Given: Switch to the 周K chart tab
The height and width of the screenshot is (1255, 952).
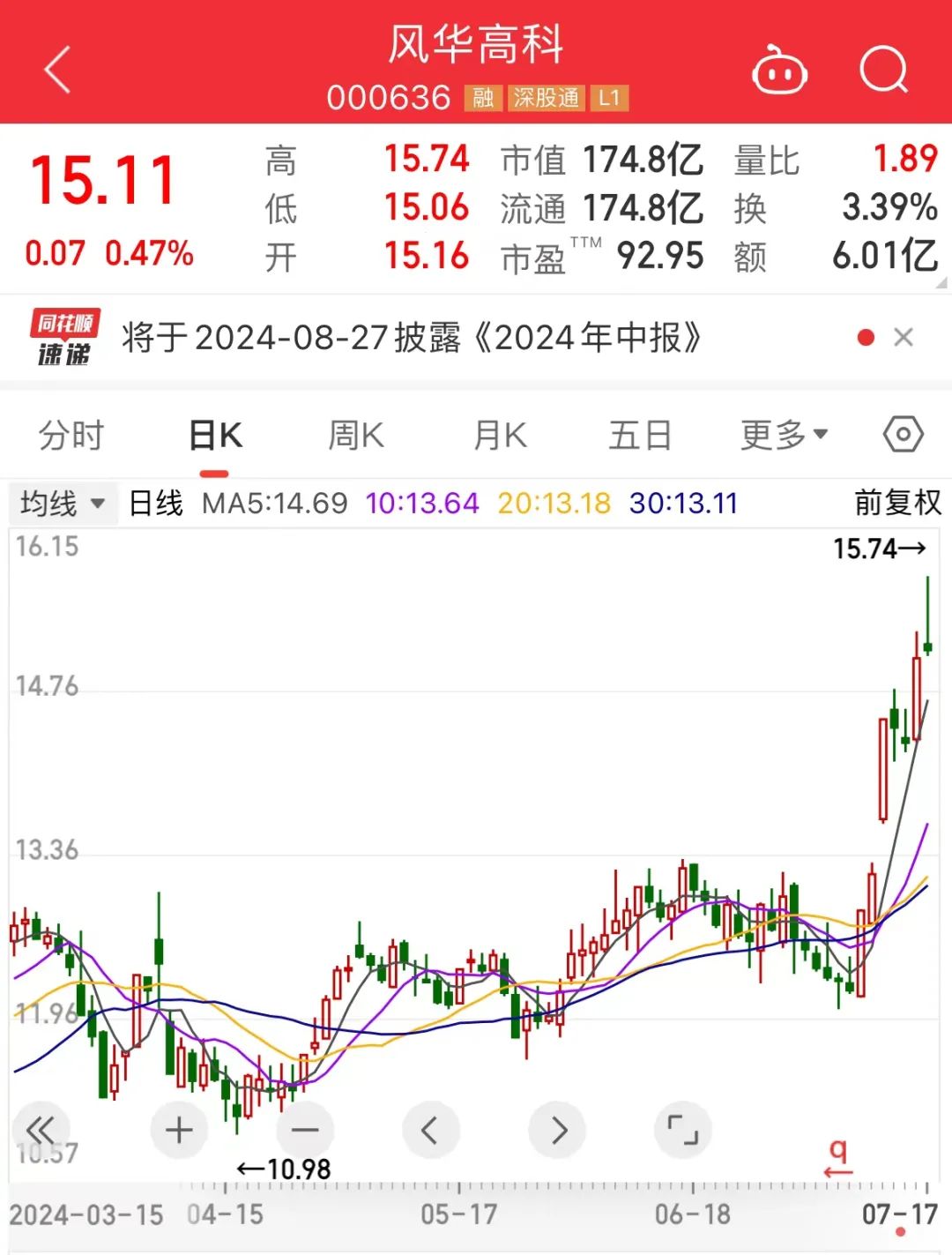Looking at the screenshot, I should click(x=356, y=436).
